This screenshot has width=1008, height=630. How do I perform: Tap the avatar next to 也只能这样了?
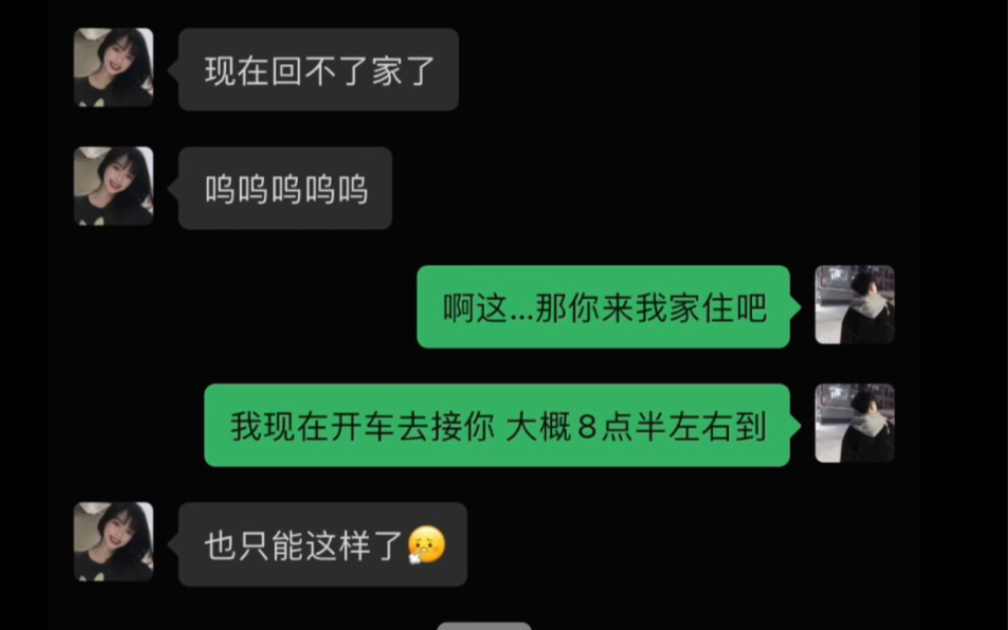[114, 542]
